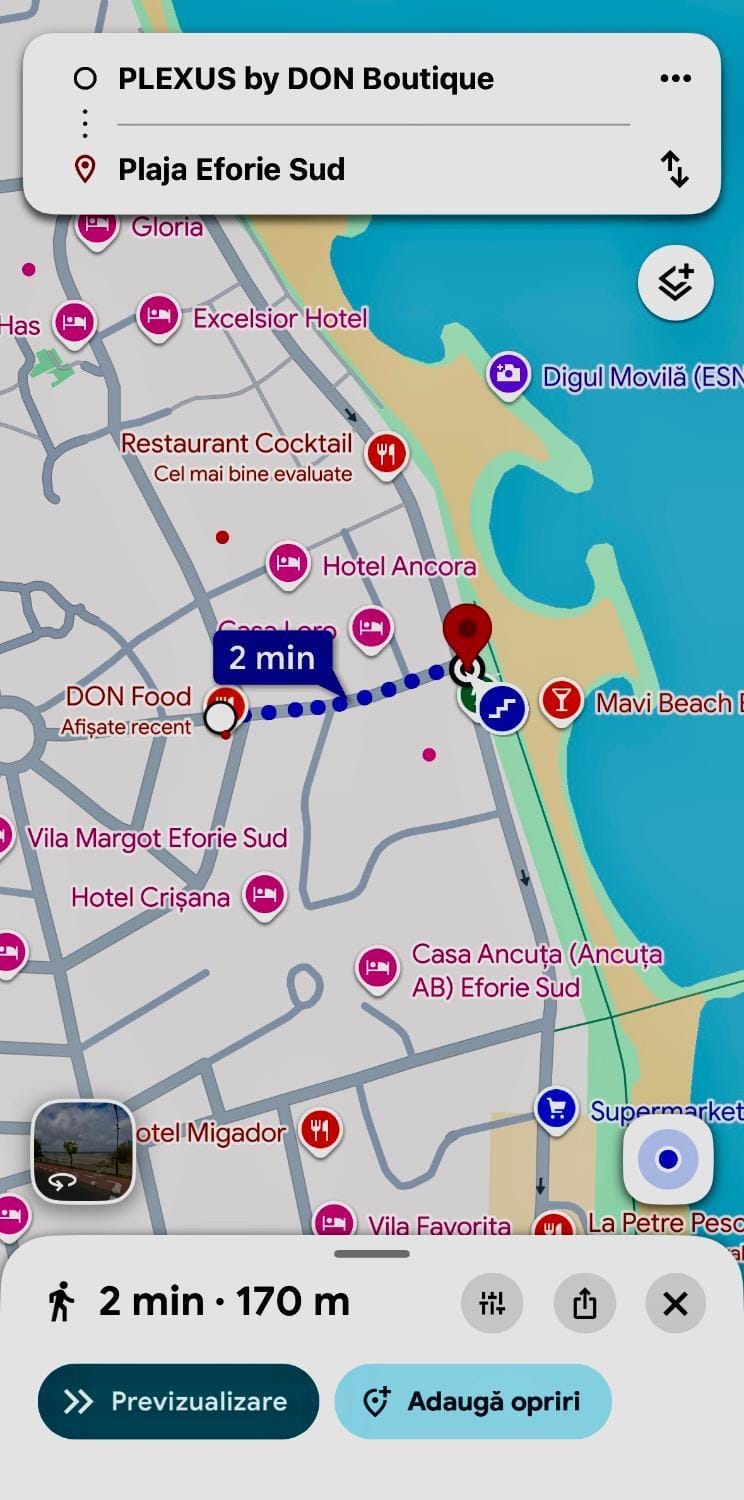
Task: Edit the starting point PLEXUS by DON Boutique
Action: [x=305, y=79]
